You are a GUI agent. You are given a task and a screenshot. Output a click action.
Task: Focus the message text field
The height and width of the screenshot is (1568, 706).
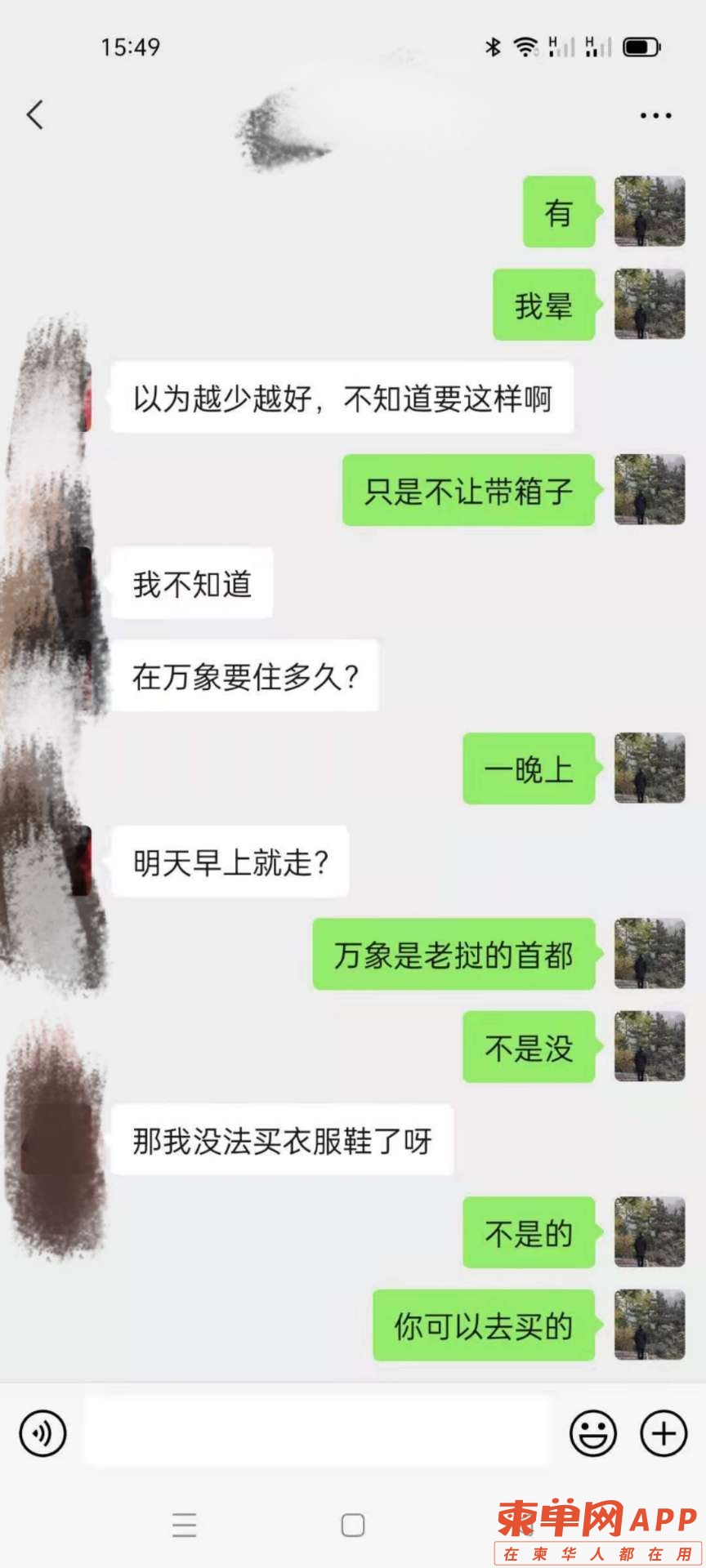point(317,1432)
